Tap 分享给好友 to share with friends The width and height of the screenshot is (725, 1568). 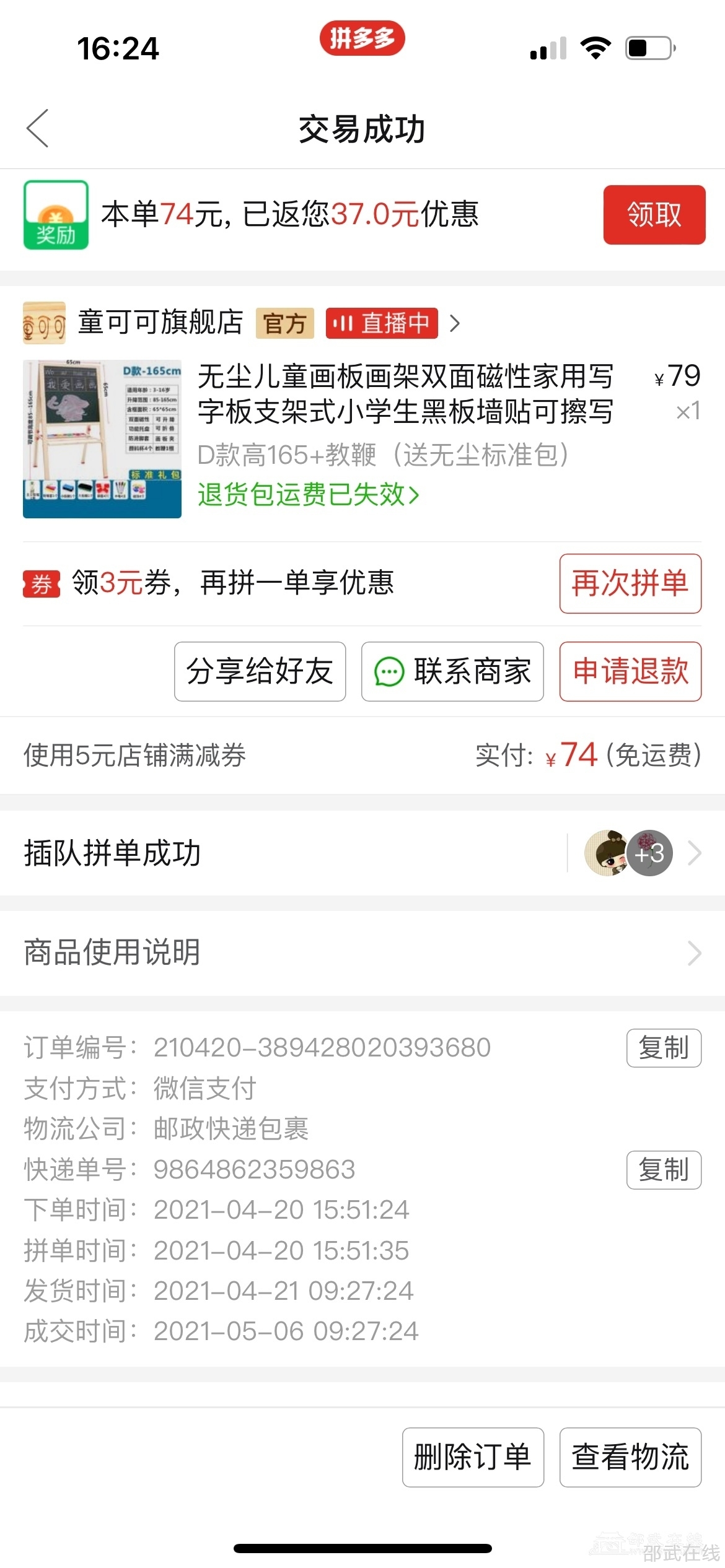click(260, 671)
